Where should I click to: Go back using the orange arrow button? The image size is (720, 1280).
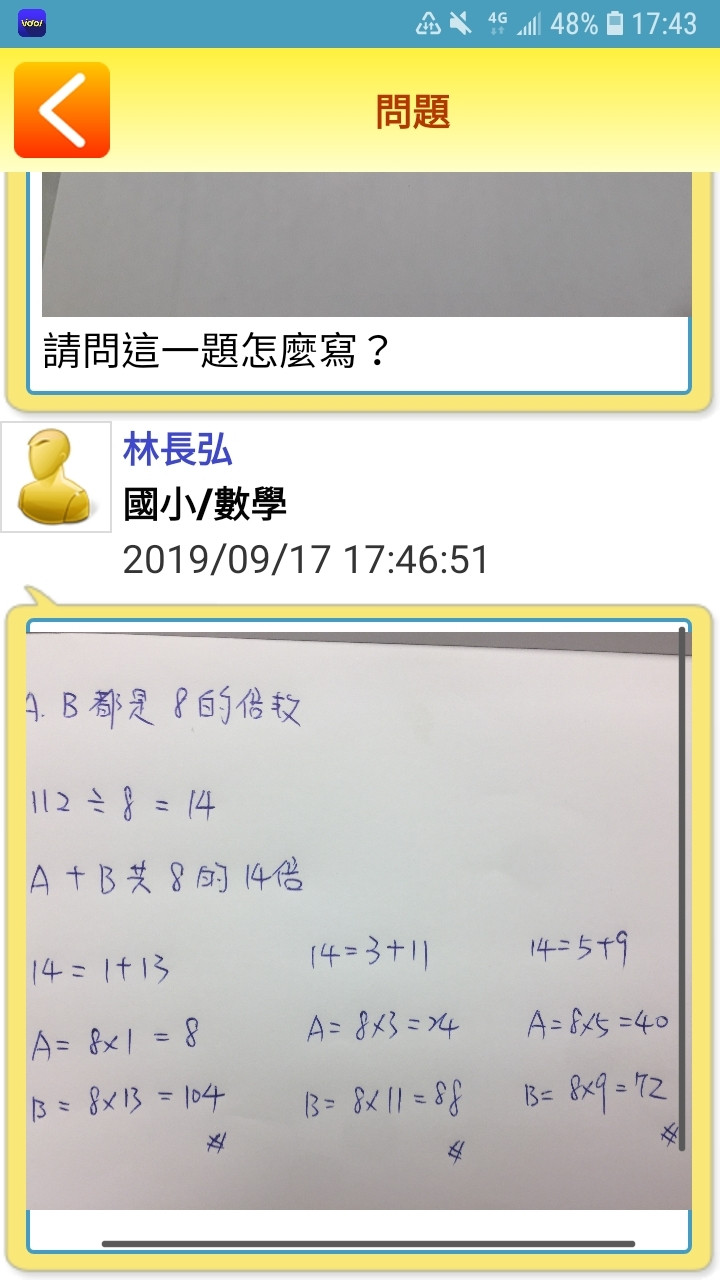point(62,110)
